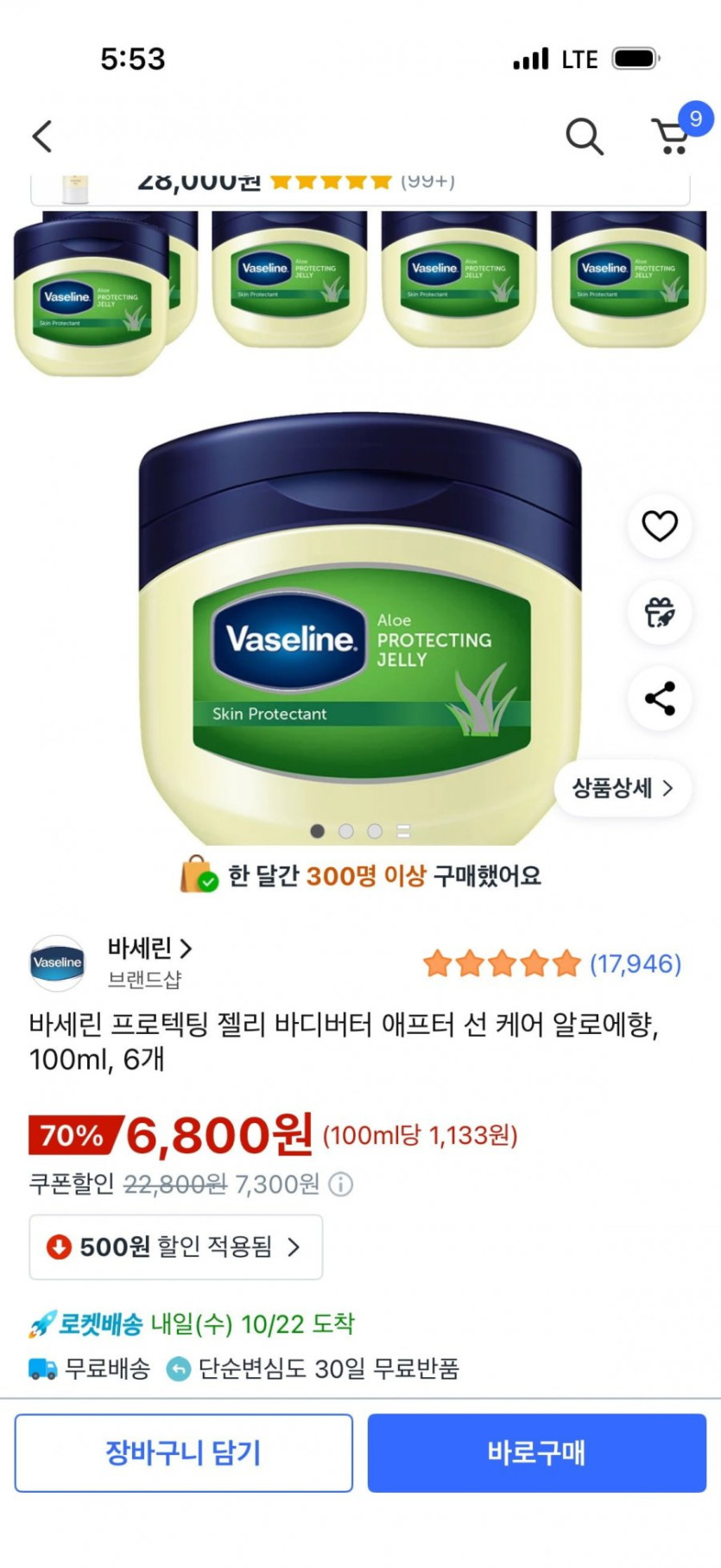View the 17,946 reviews rating
This screenshot has height=1568, width=721.
click(x=553, y=963)
